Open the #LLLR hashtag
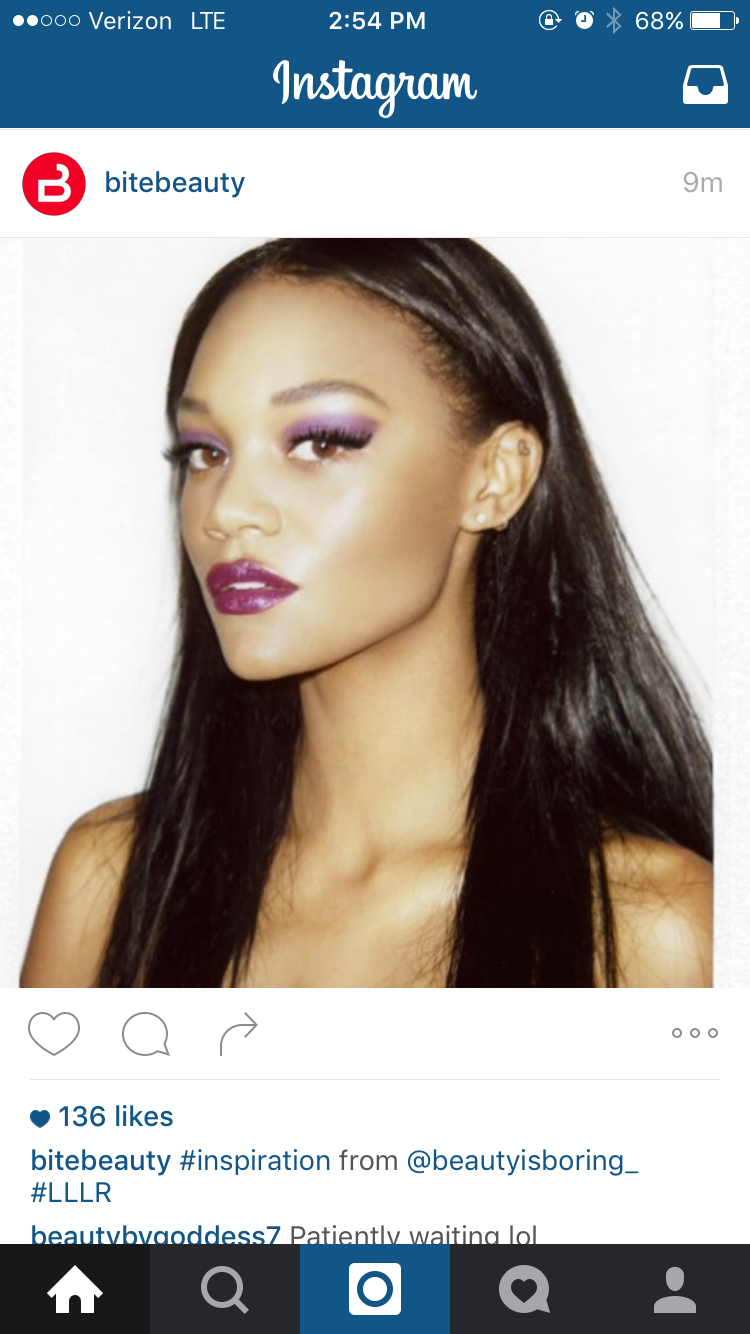This screenshot has width=750, height=1334. [71, 1192]
